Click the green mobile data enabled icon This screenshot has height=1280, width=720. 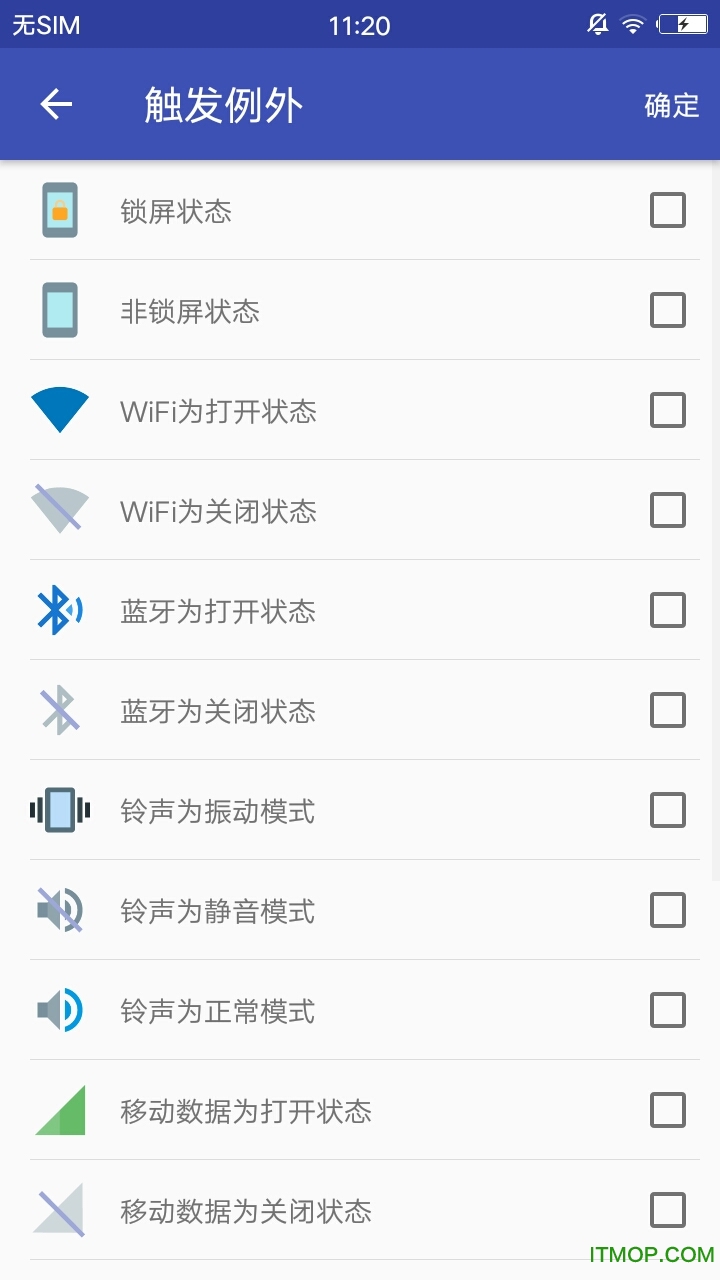[59, 1111]
